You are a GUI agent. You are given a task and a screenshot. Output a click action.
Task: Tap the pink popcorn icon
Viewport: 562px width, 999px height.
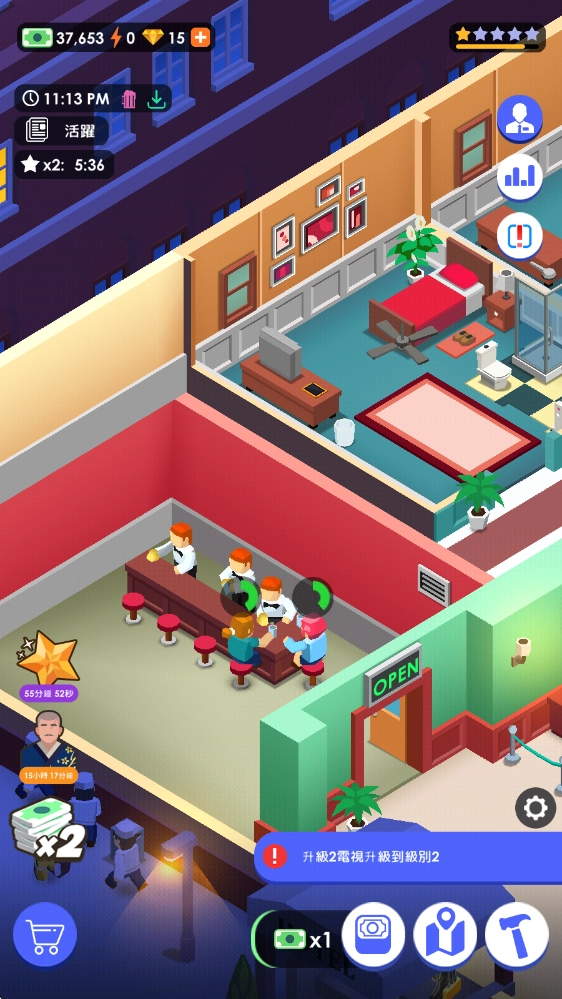tap(129, 99)
